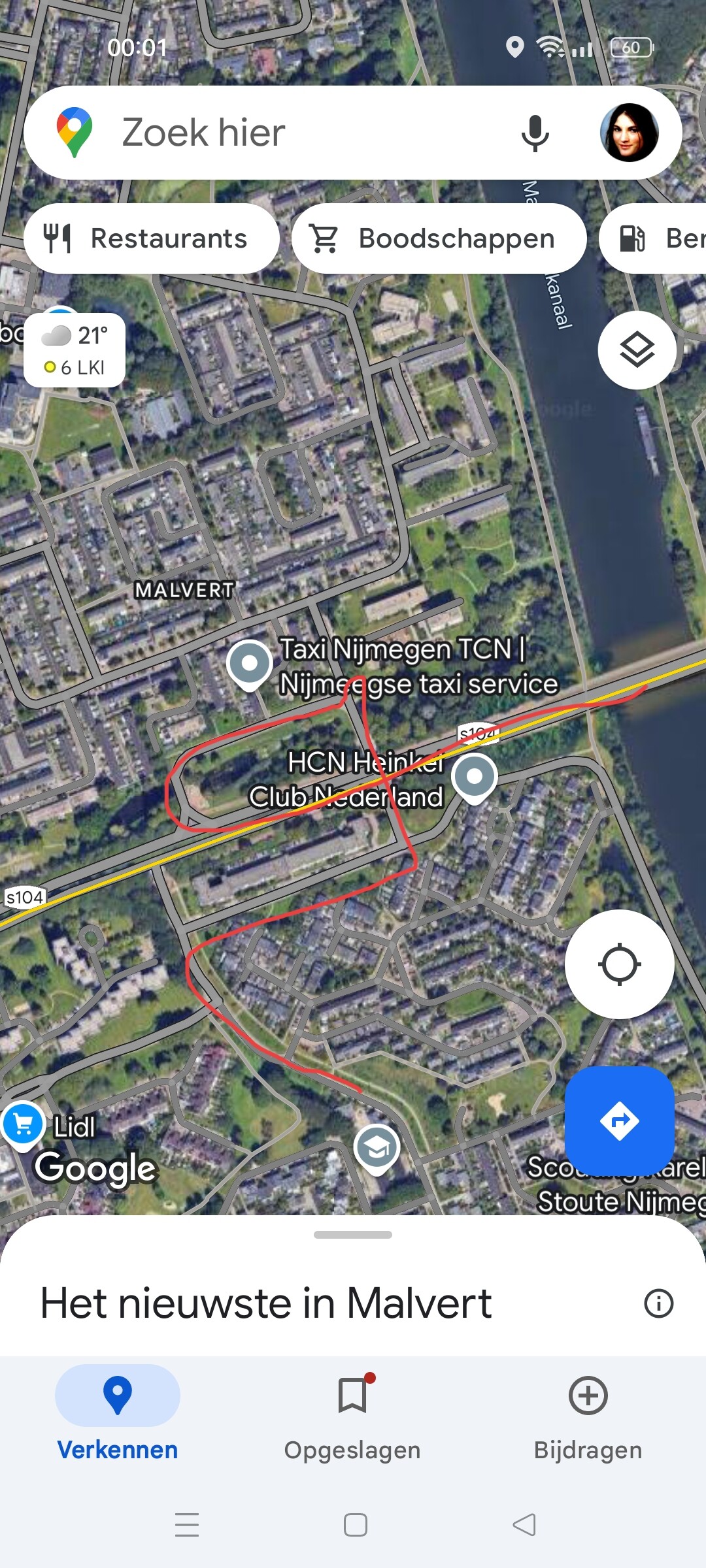Open the map layers button
The image size is (706, 1568).
click(x=637, y=350)
